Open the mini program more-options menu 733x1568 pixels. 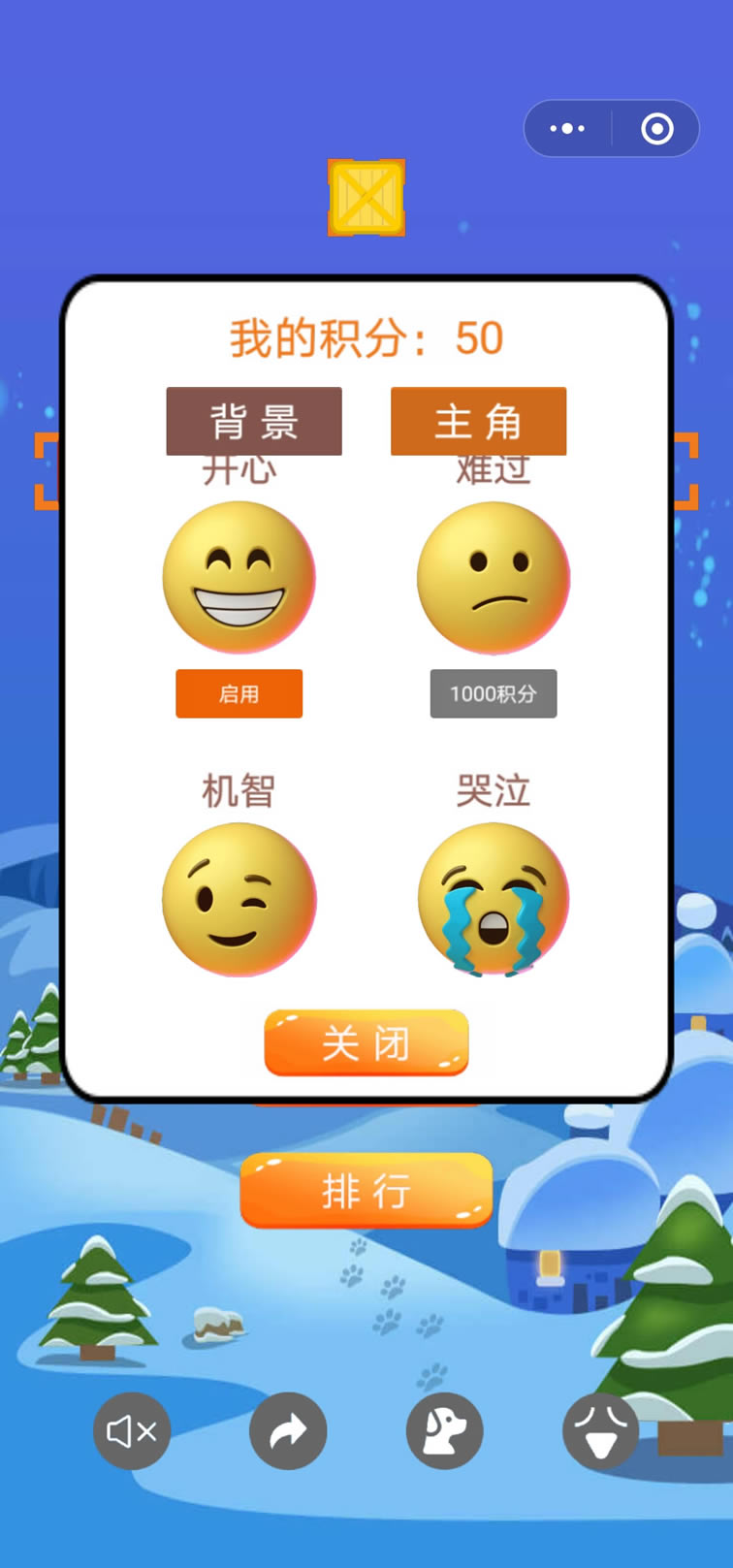pyautogui.click(x=567, y=128)
